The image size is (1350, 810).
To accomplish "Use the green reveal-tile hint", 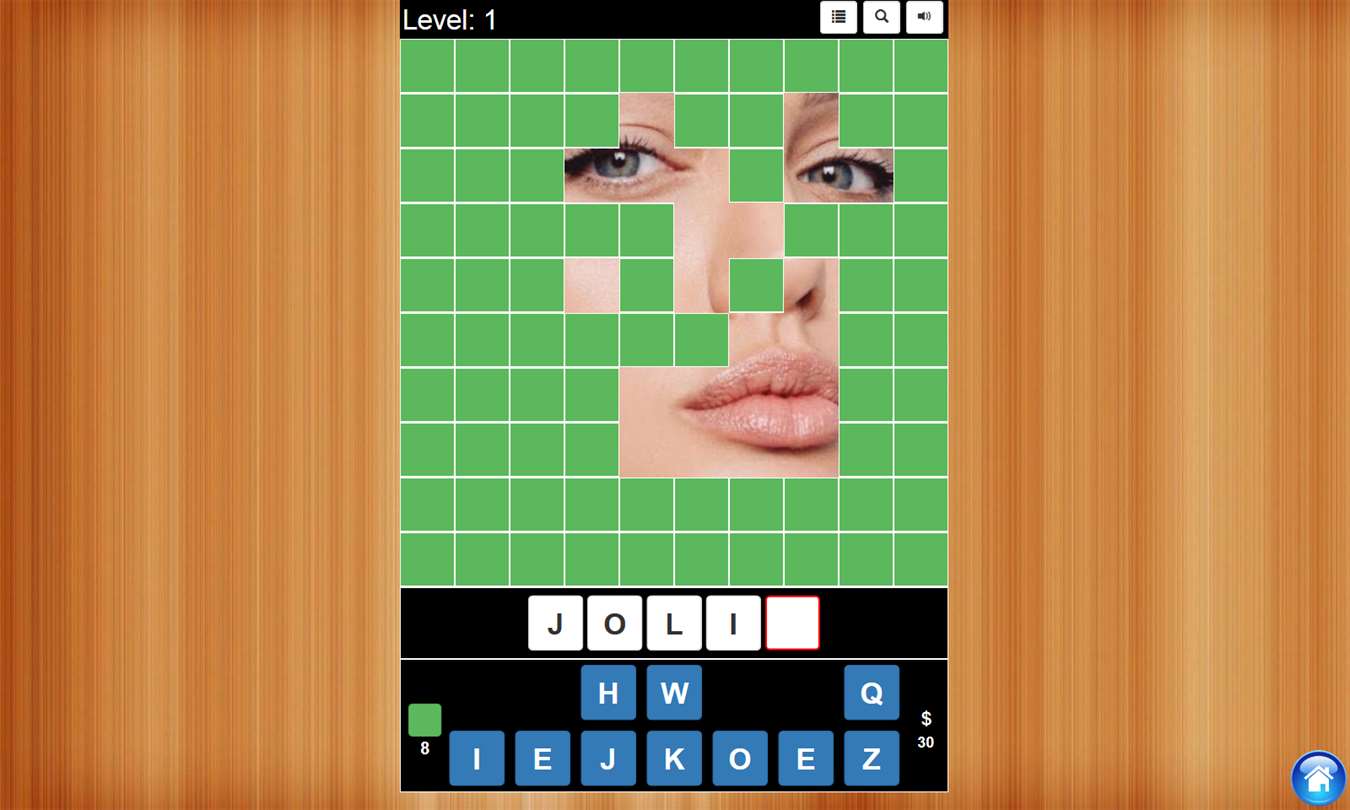I will (x=425, y=720).
